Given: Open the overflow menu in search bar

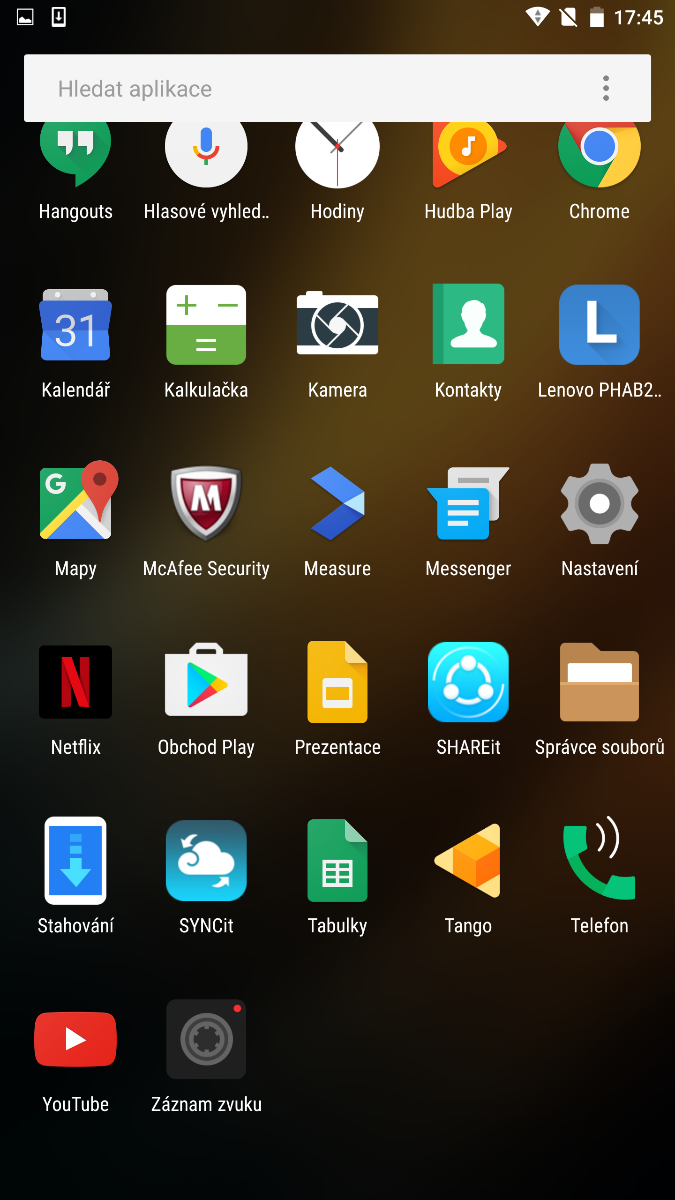Looking at the screenshot, I should coord(606,89).
